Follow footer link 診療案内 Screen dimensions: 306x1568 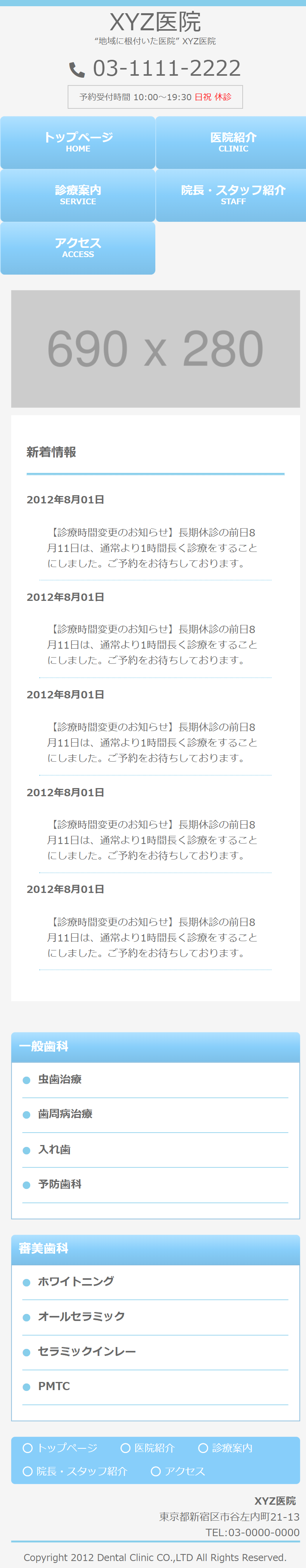click(232, 1448)
